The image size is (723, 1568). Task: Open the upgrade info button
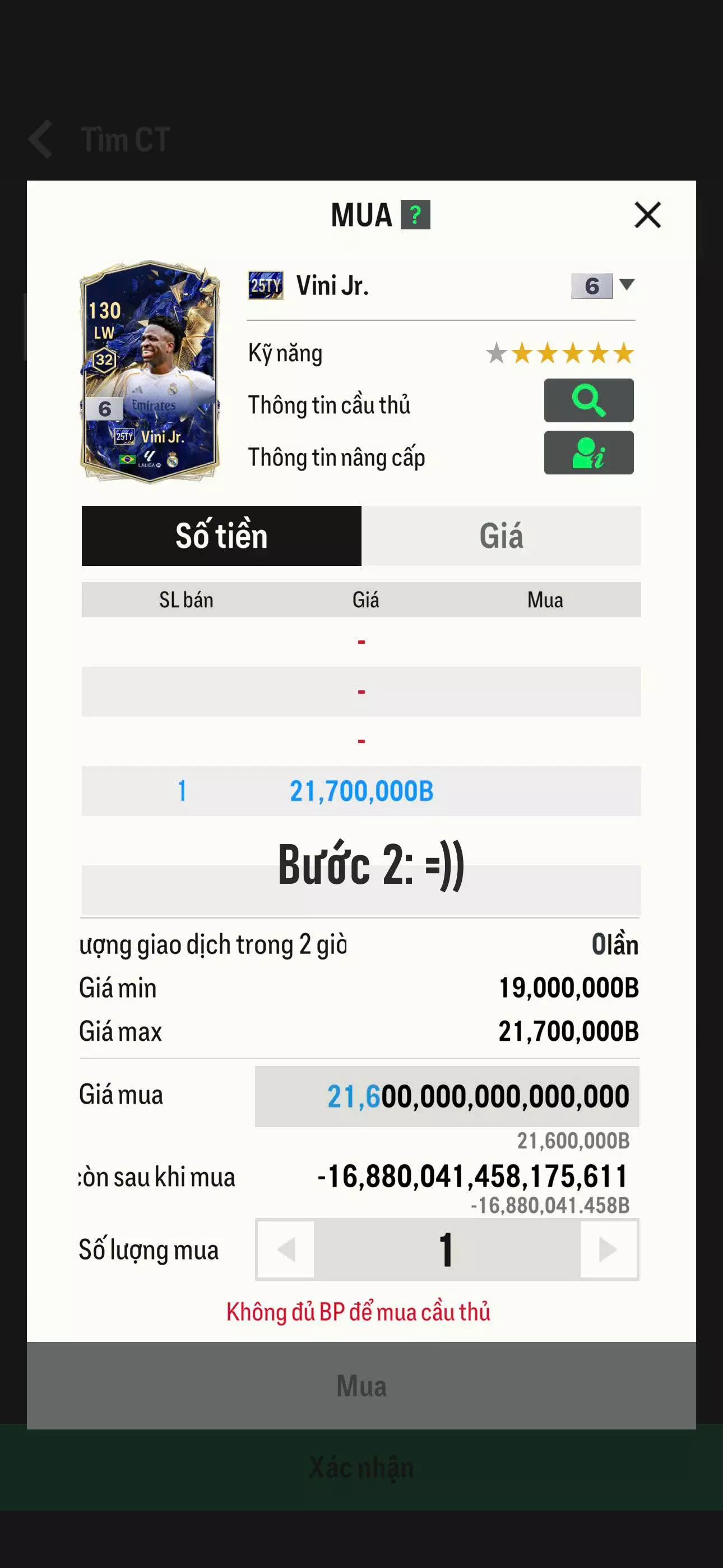point(588,453)
